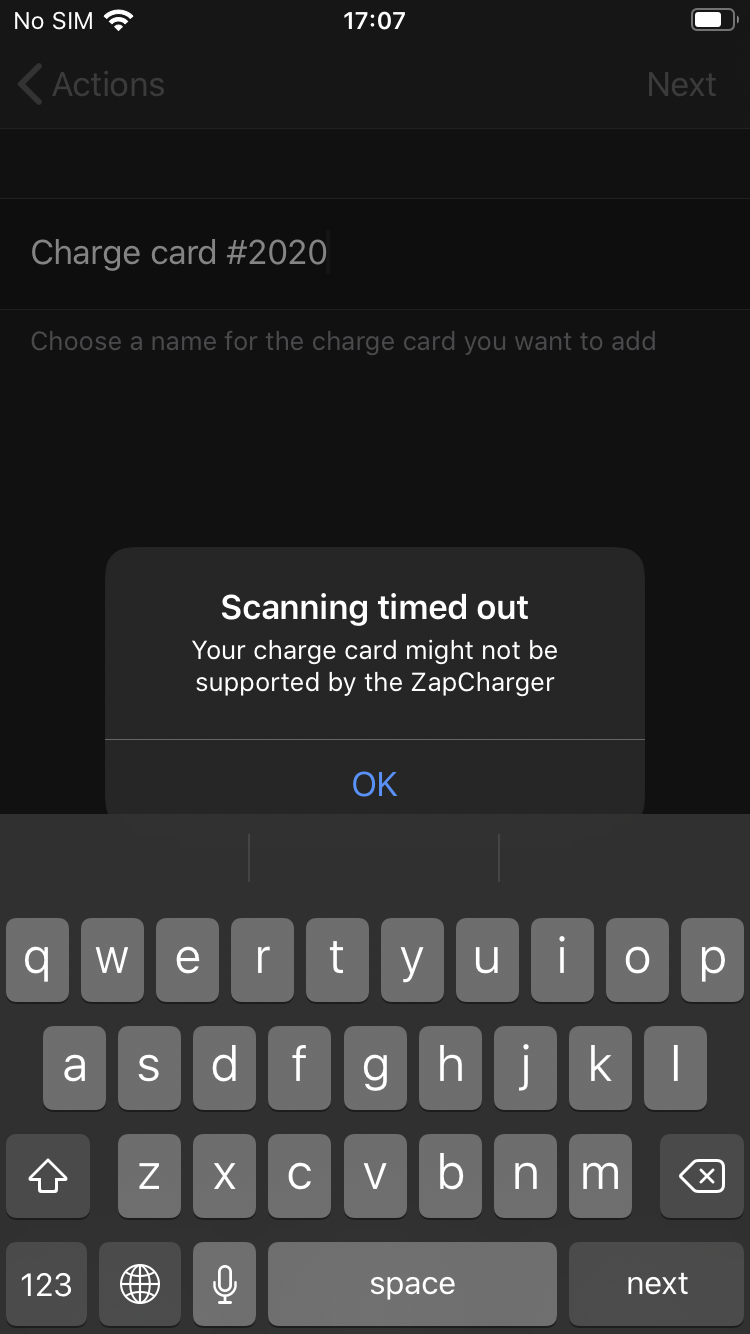Tap Next in the top bar
750x1334 pixels.
pos(681,85)
